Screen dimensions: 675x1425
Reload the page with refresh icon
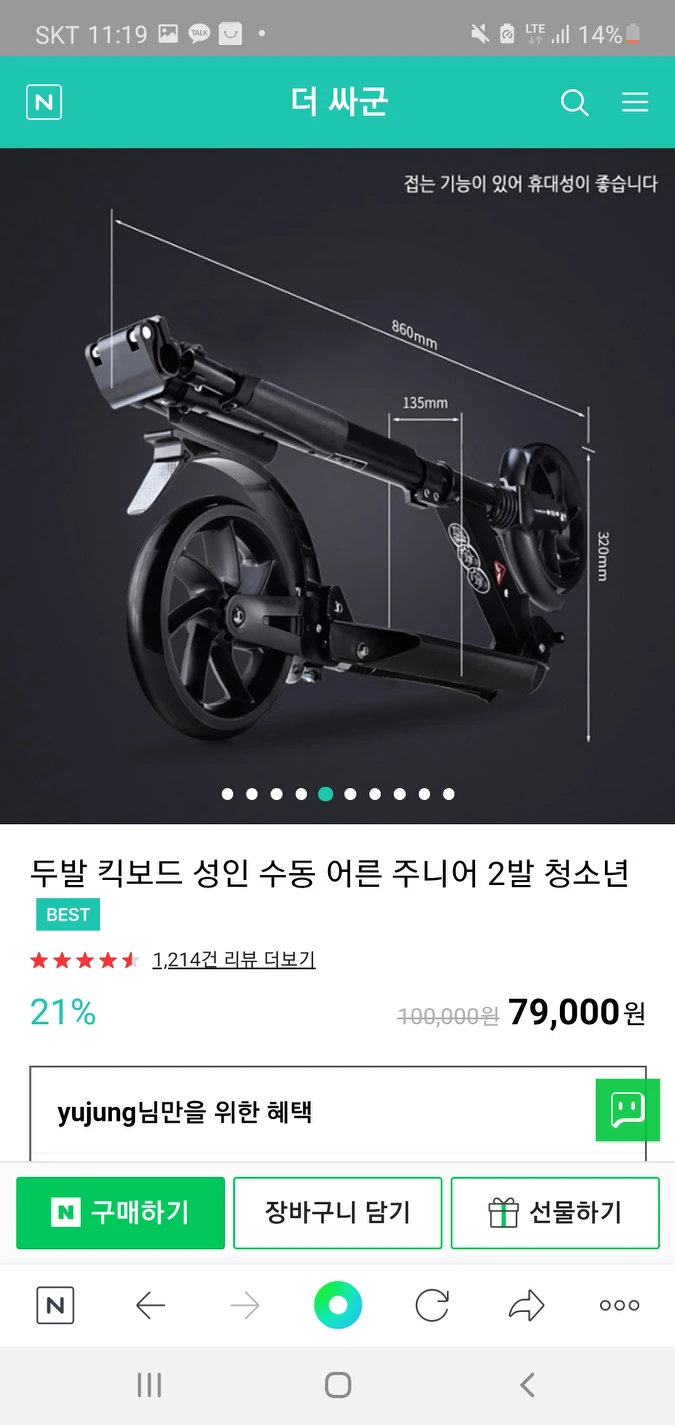432,1305
